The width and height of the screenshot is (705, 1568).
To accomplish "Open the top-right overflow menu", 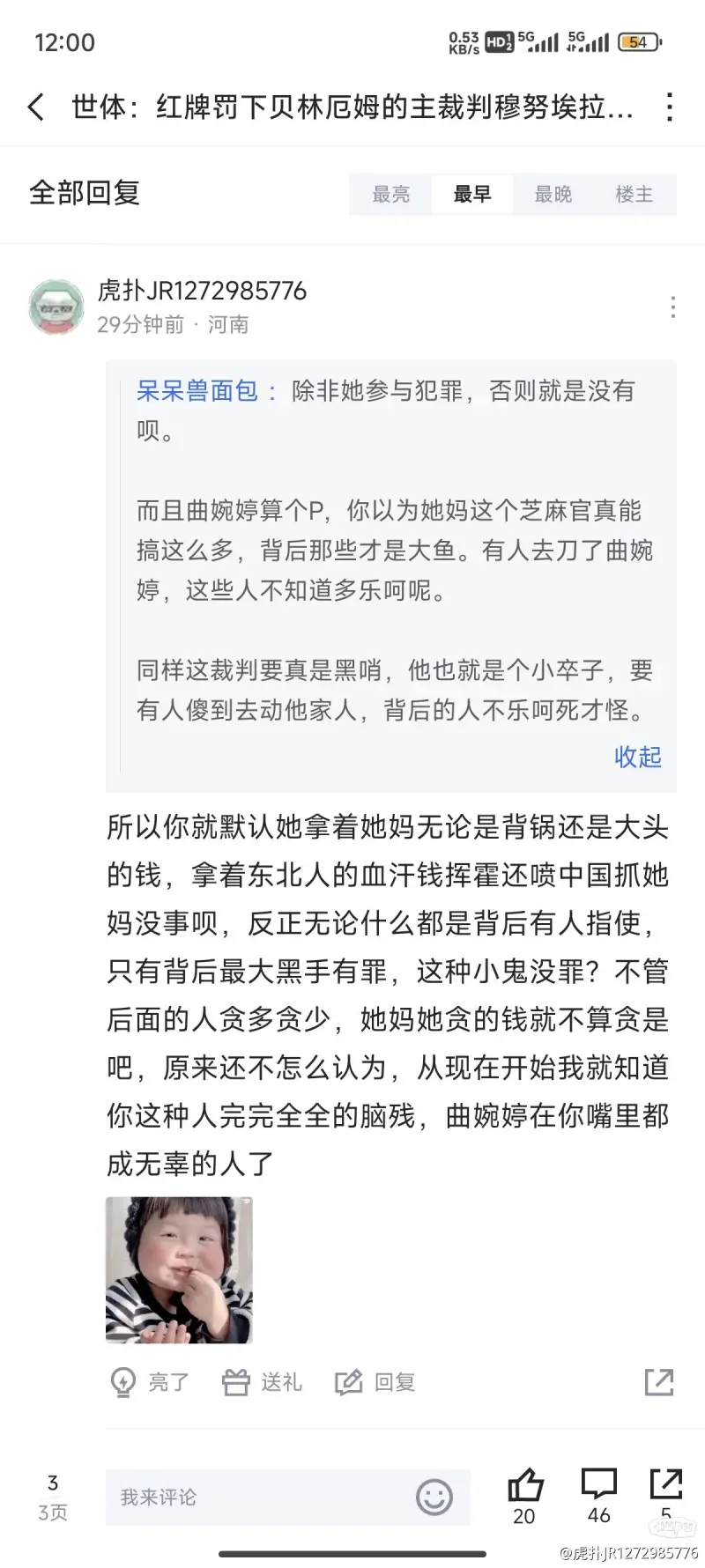I will pyautogui.click(x=670, y=107).
